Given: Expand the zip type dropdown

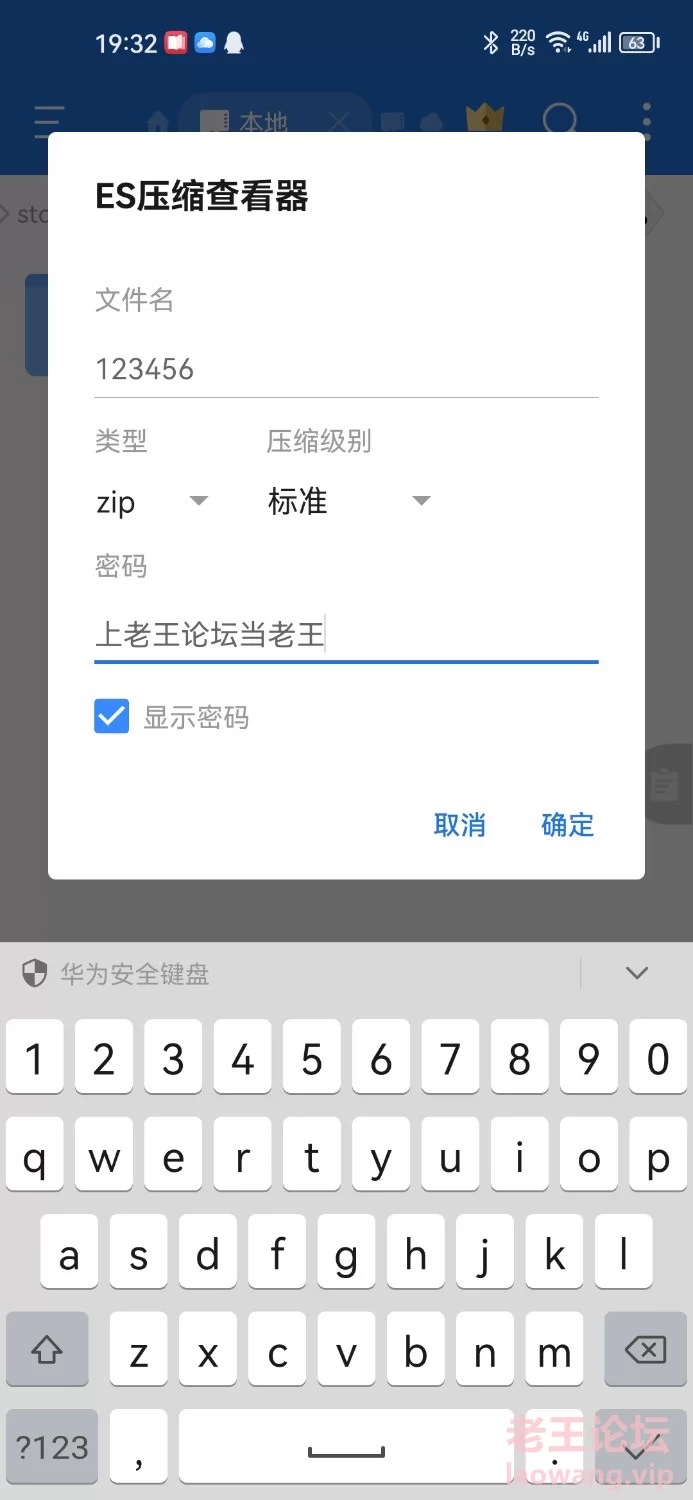Looking at the screenshot, I should click(x=152, y=502).
